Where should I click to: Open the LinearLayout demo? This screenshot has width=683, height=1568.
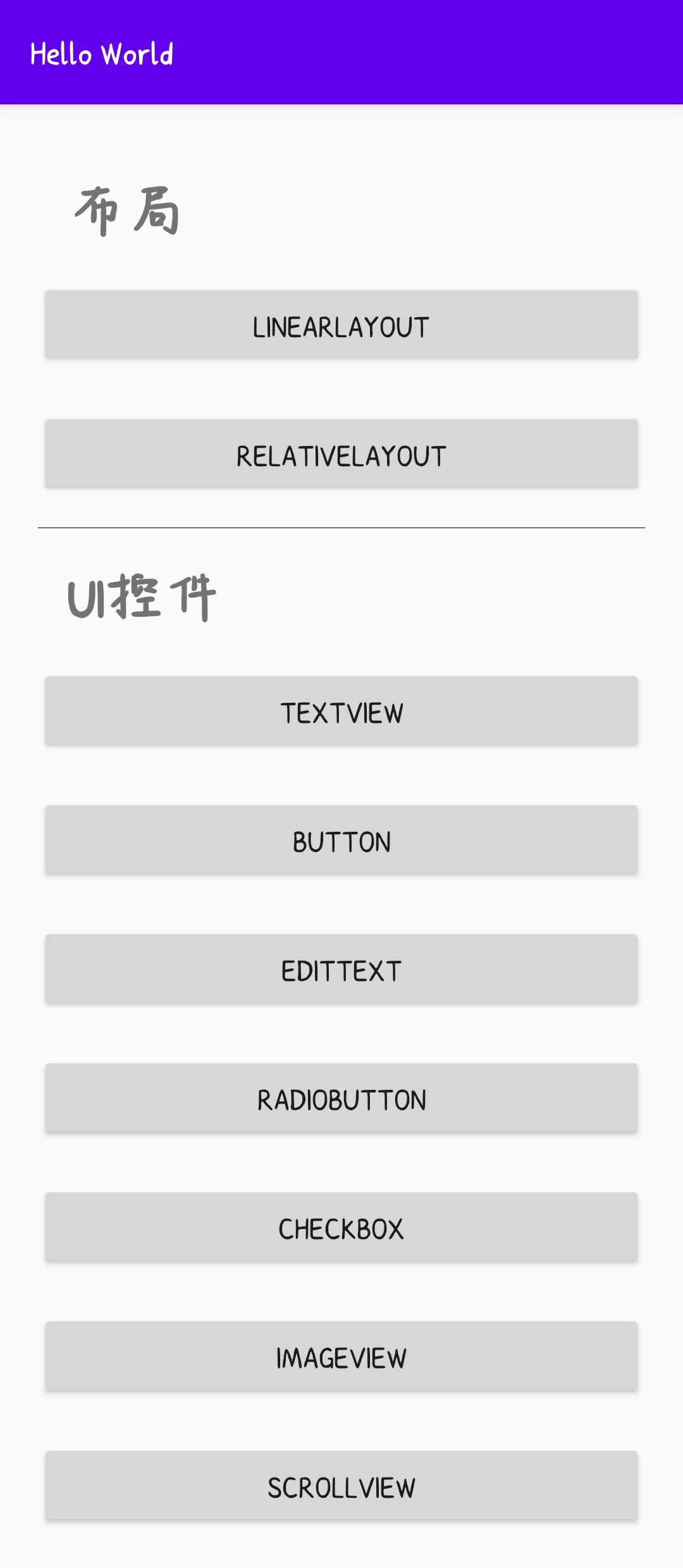click(341, 326)
